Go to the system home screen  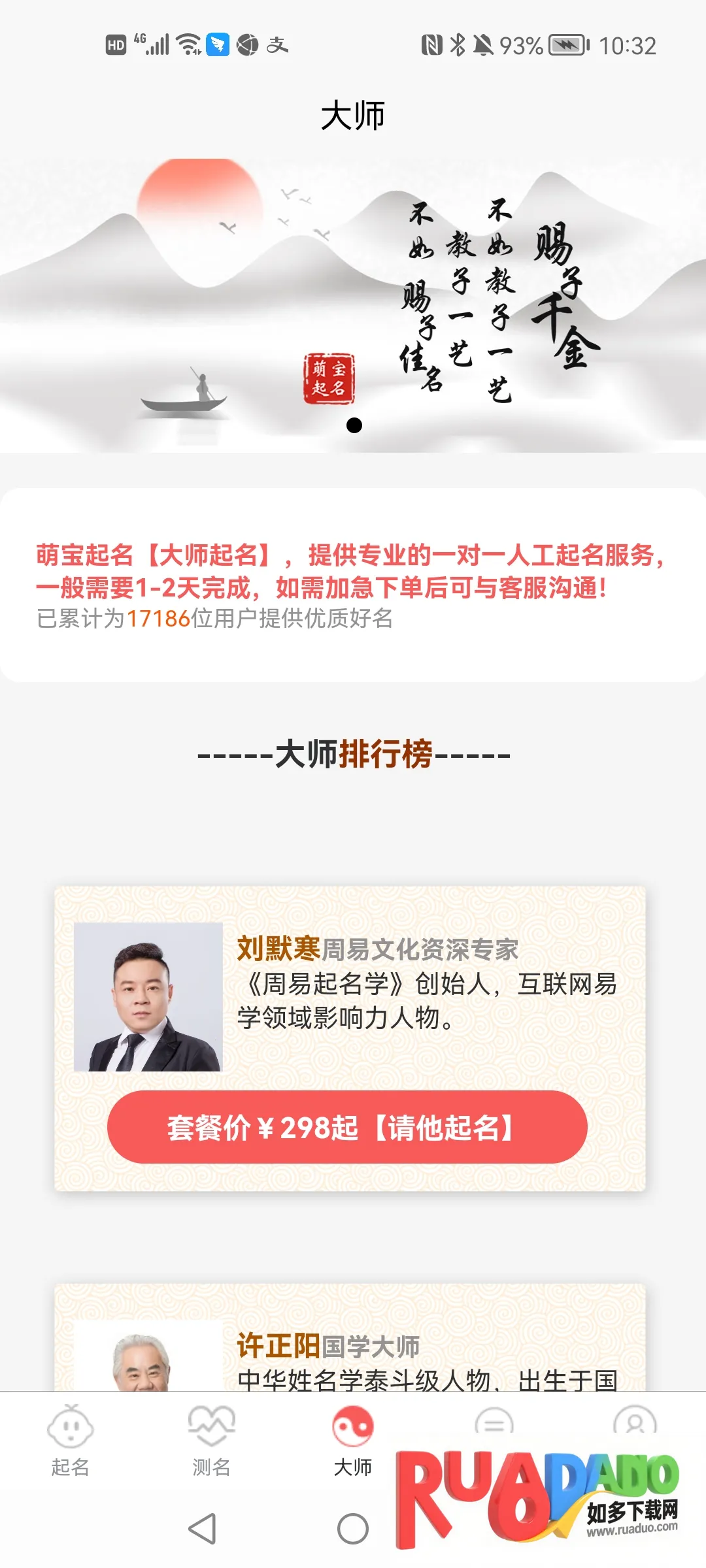(x=353, y=1529)
